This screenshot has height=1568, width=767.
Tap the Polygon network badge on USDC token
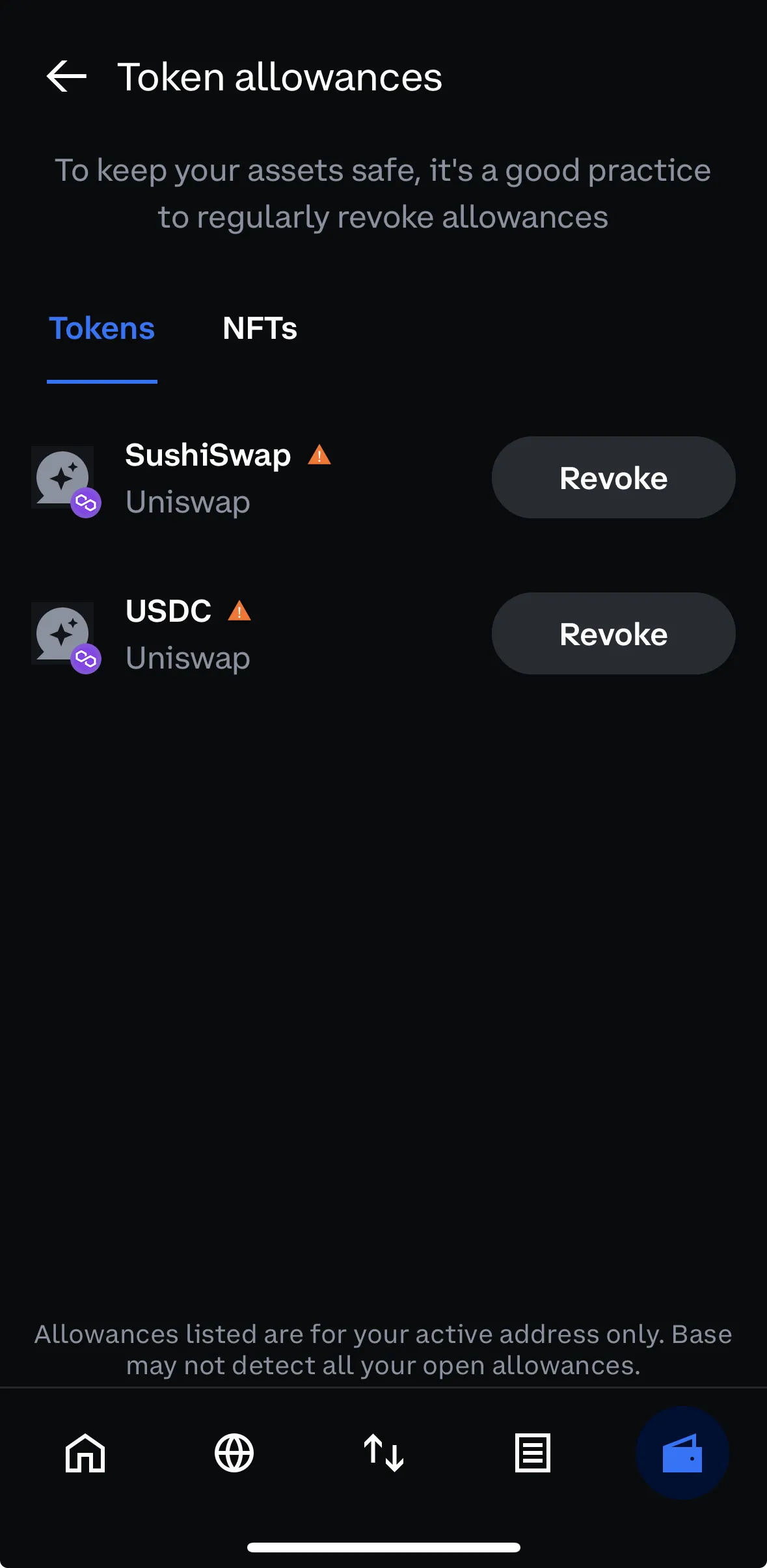85,659
